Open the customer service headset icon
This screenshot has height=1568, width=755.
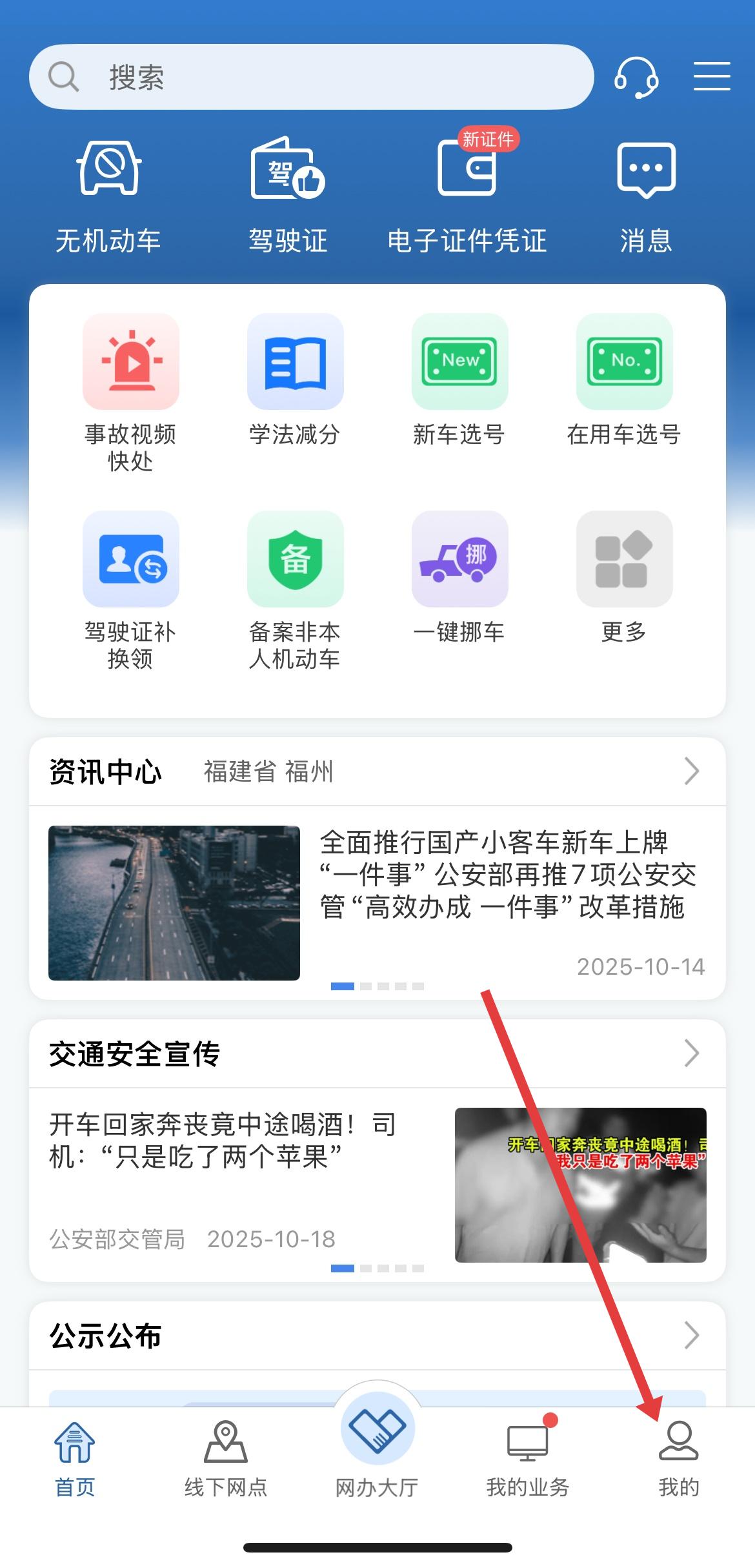pyautogui.click(x=636, y=77)
